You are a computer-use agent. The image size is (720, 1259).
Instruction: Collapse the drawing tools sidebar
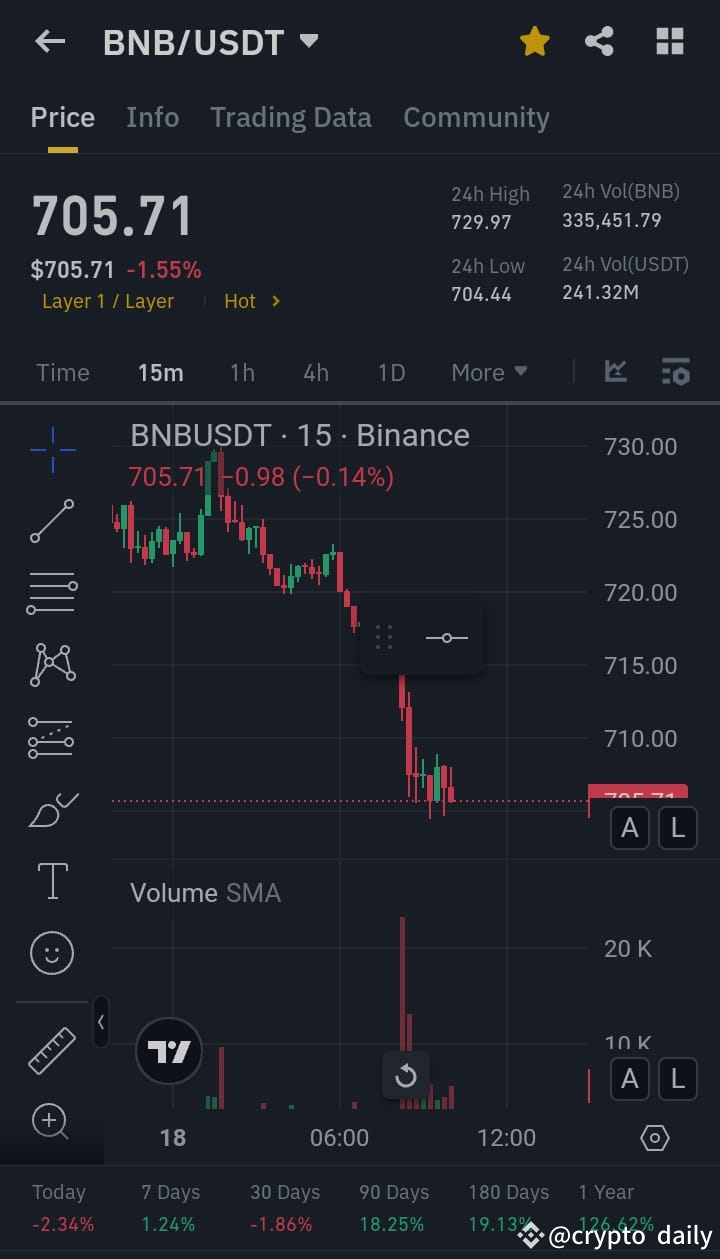pos(101,1022)
